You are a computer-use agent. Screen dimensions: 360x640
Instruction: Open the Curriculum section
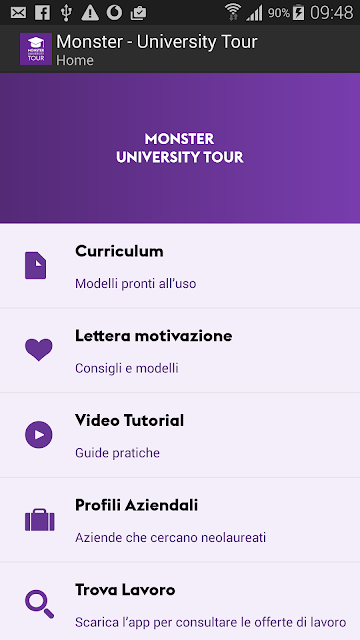pyautogui.click(x=180, y=266)
